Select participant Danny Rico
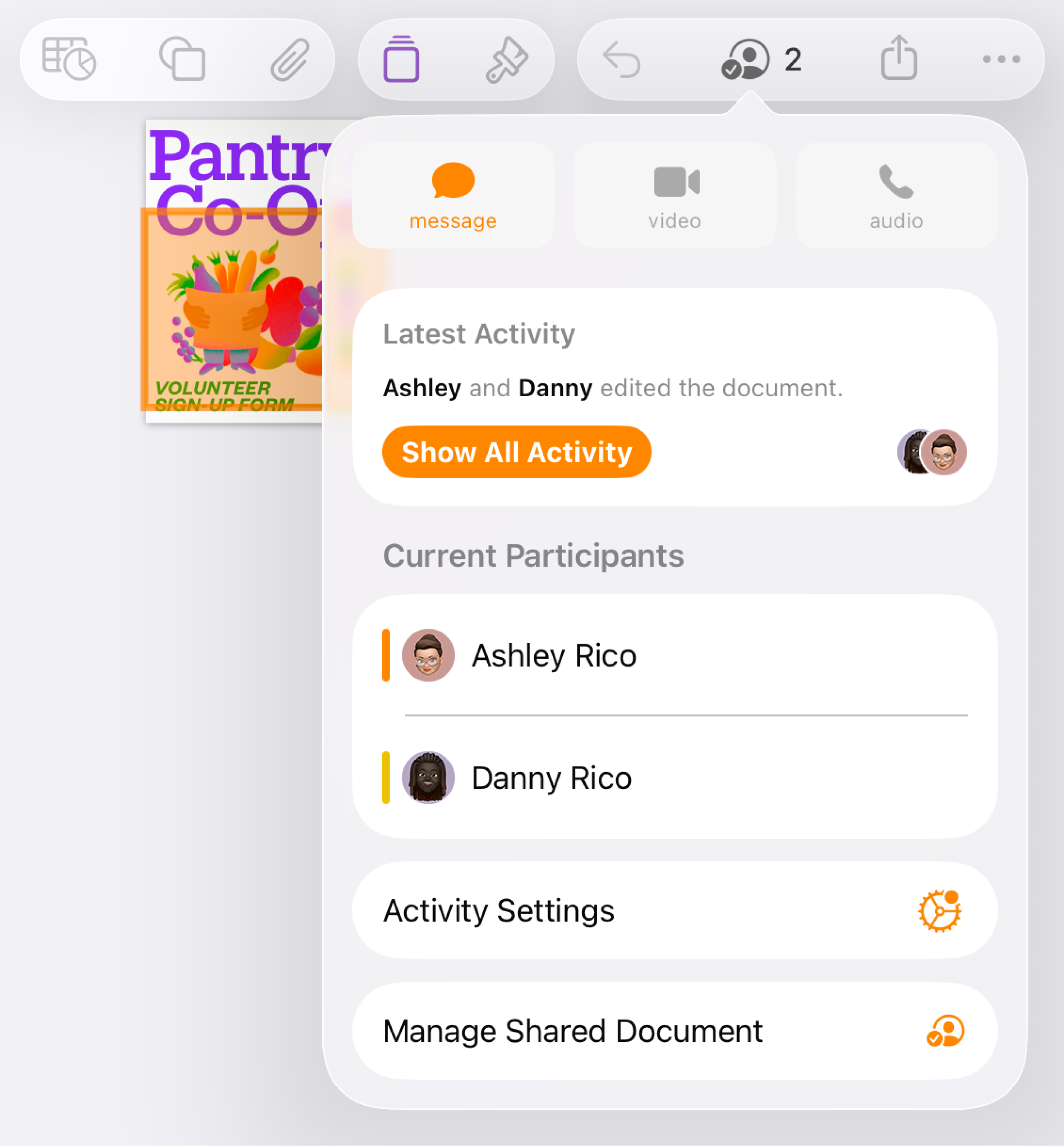Screen dimensions: 1064x1147 tap(551, 778)
